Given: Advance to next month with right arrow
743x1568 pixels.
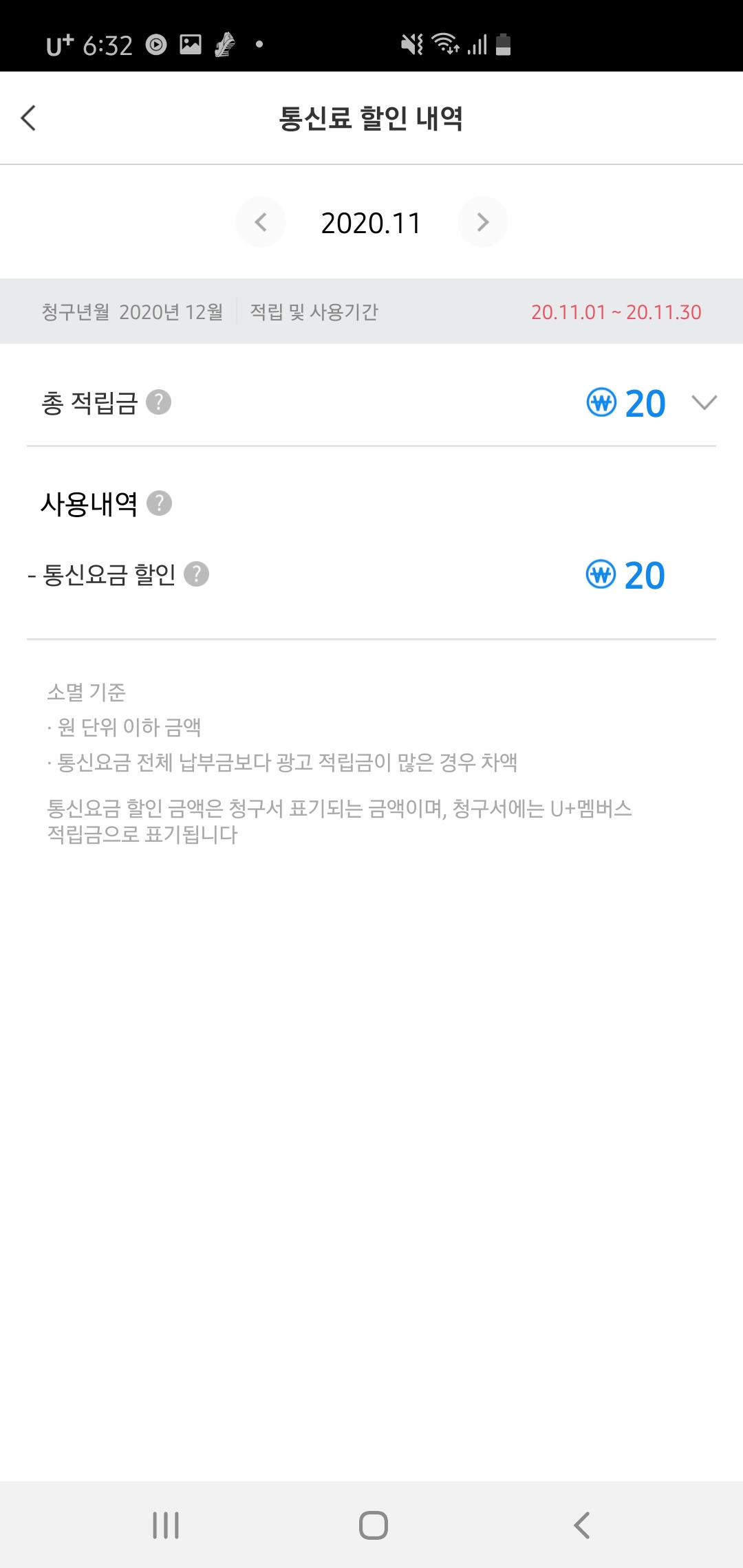Looking at the screenshot, I should [x=482, y=221].
